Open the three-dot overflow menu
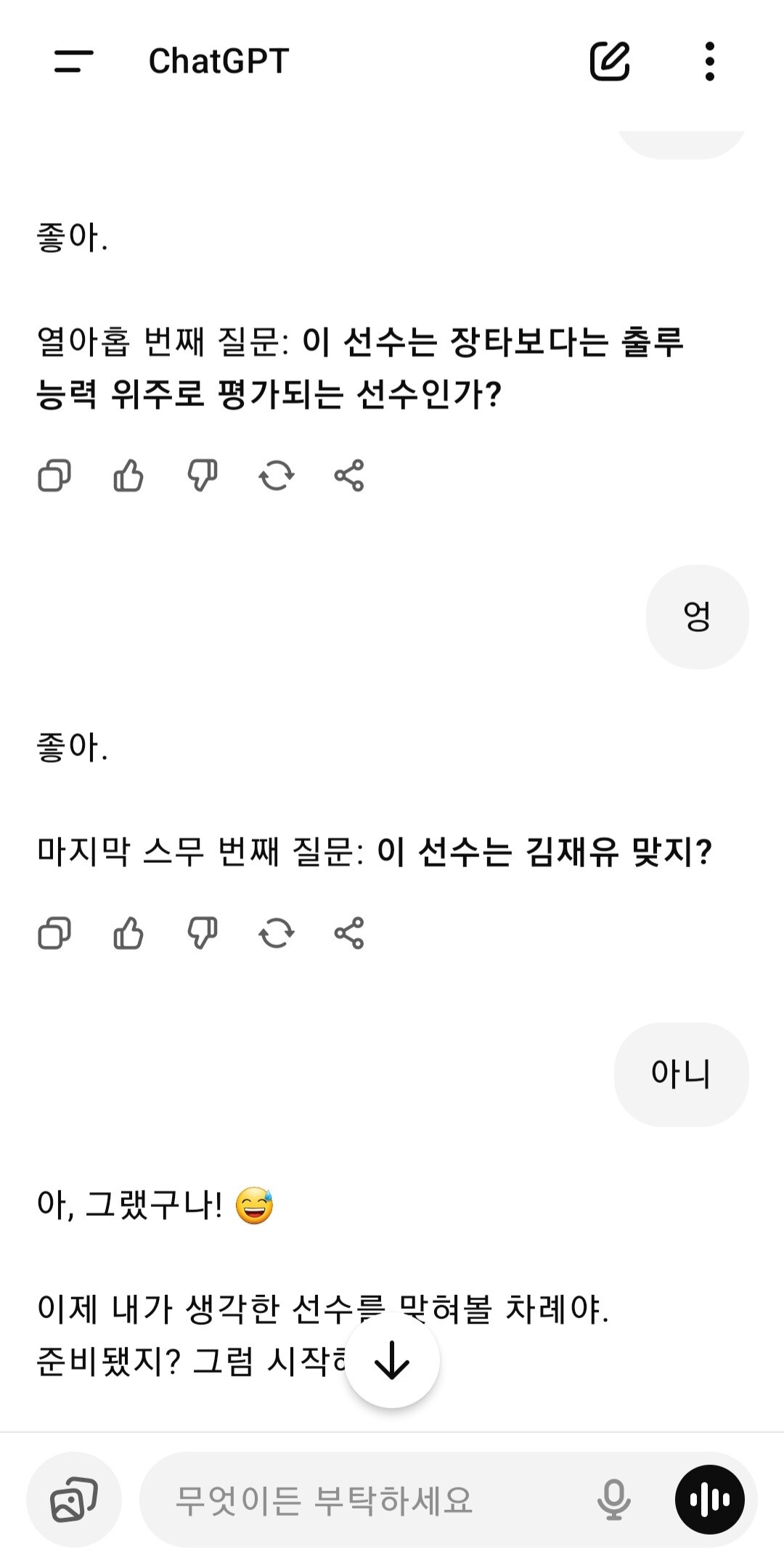Screen dimensions: 784x1560 709,61
